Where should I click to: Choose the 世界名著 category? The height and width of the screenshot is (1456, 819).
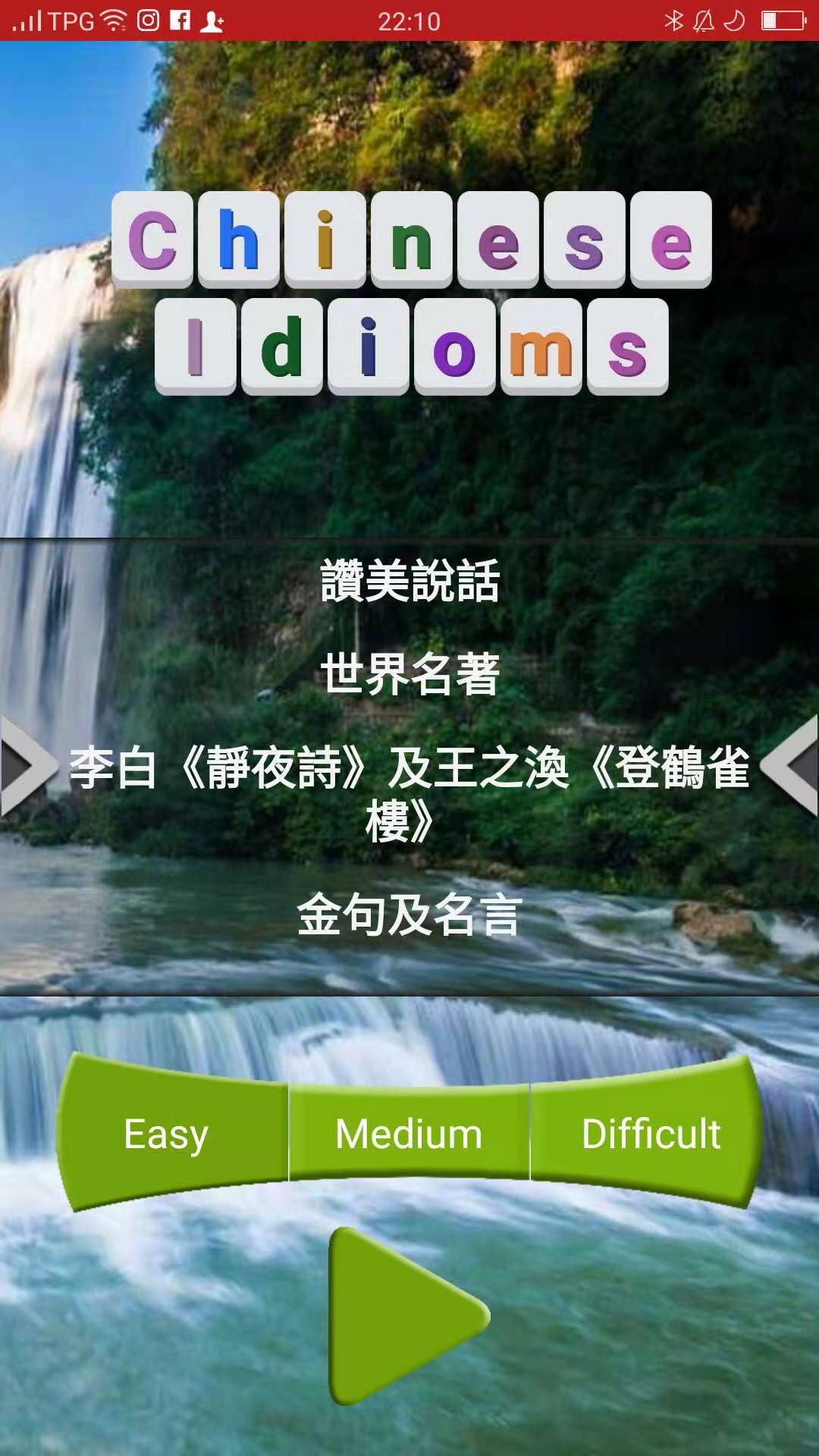click(x=409, y=674)
